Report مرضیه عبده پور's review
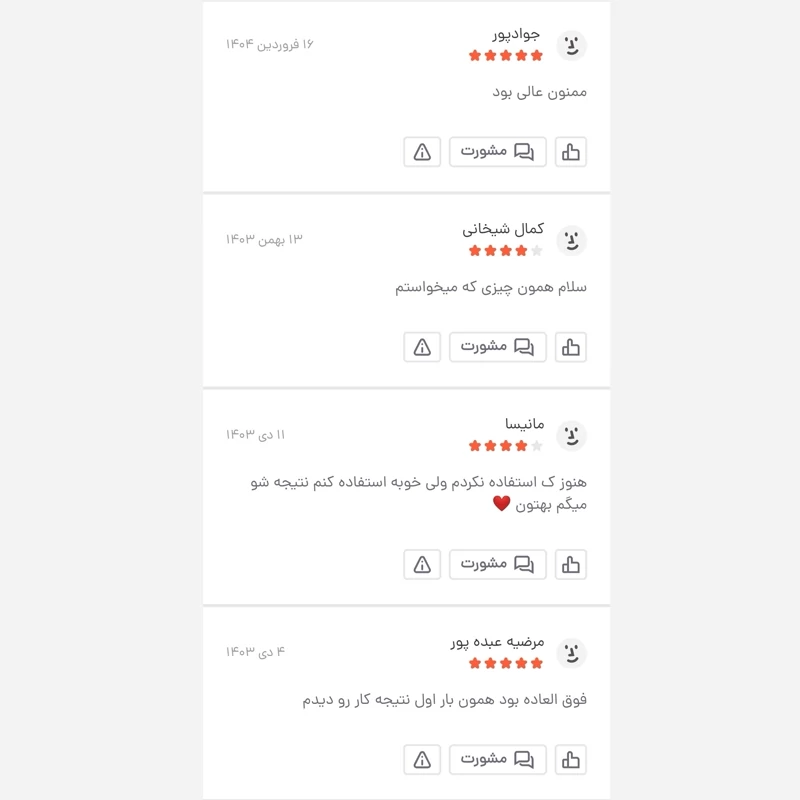The image size is (800, 800). click(422, 759)
